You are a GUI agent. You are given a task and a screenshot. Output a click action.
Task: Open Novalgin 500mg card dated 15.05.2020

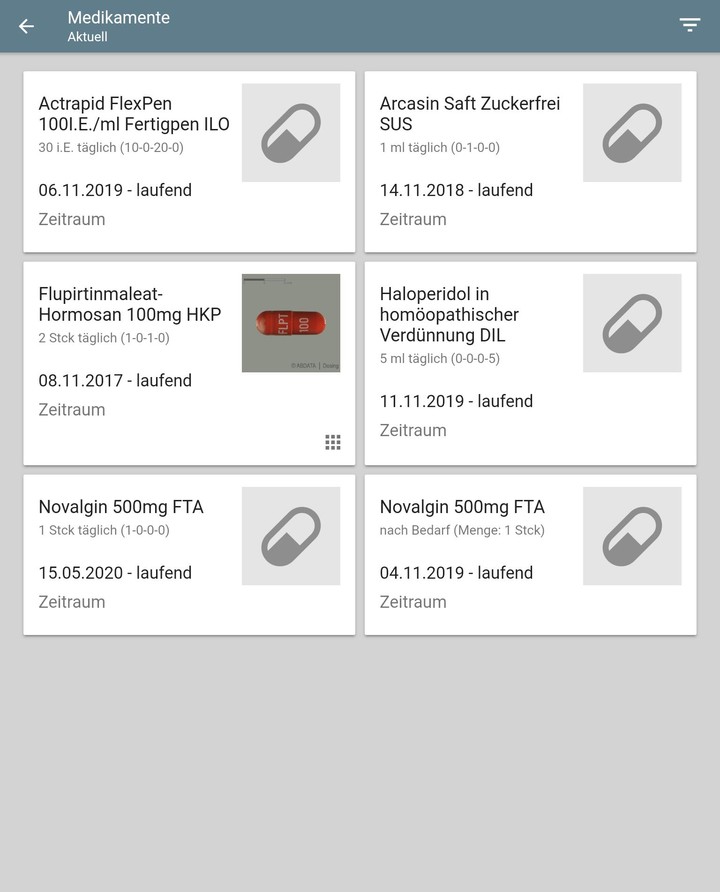pos(189,554)
